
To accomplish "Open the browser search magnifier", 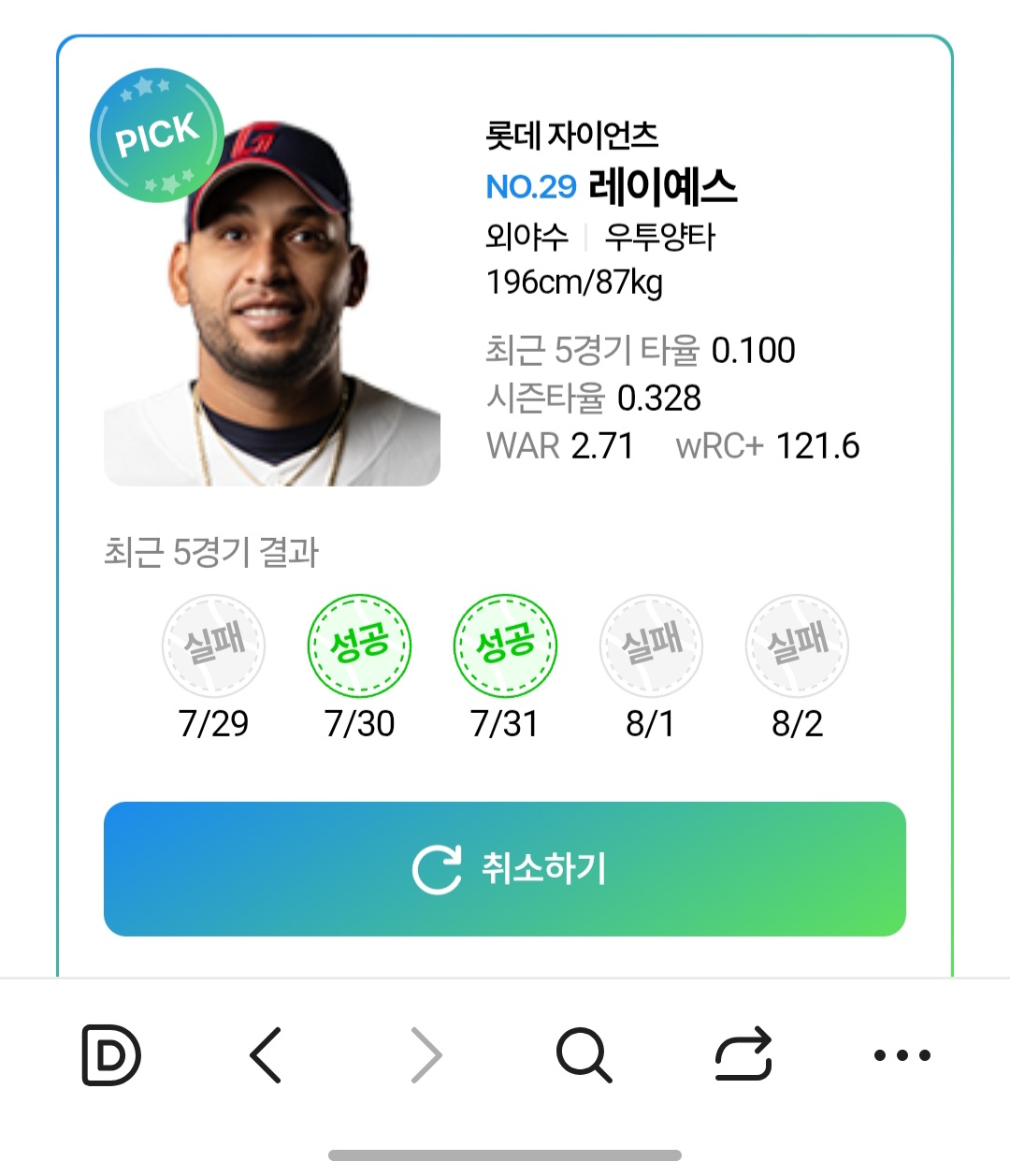I will 584,1055.
